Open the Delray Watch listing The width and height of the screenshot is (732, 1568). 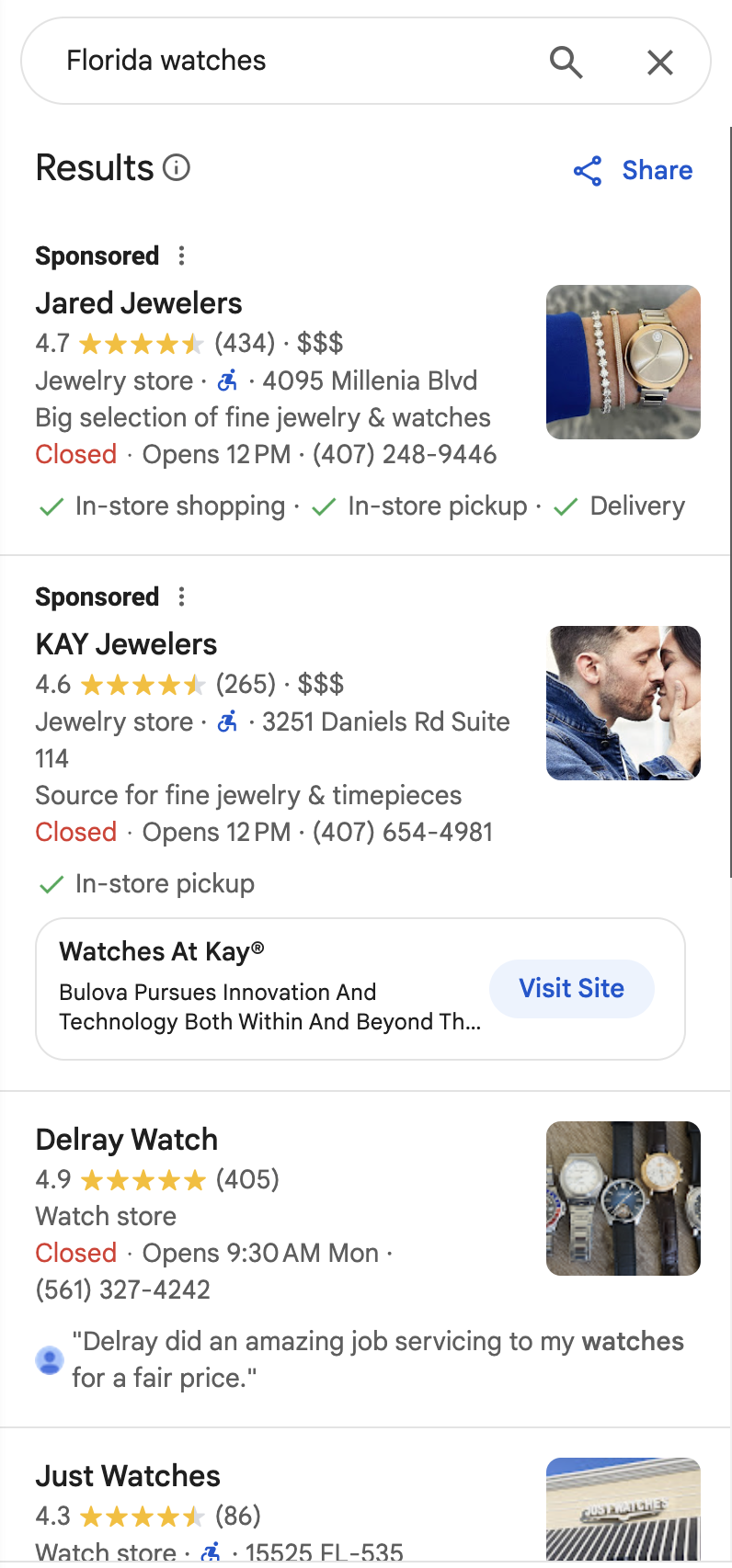point(127,1140)
